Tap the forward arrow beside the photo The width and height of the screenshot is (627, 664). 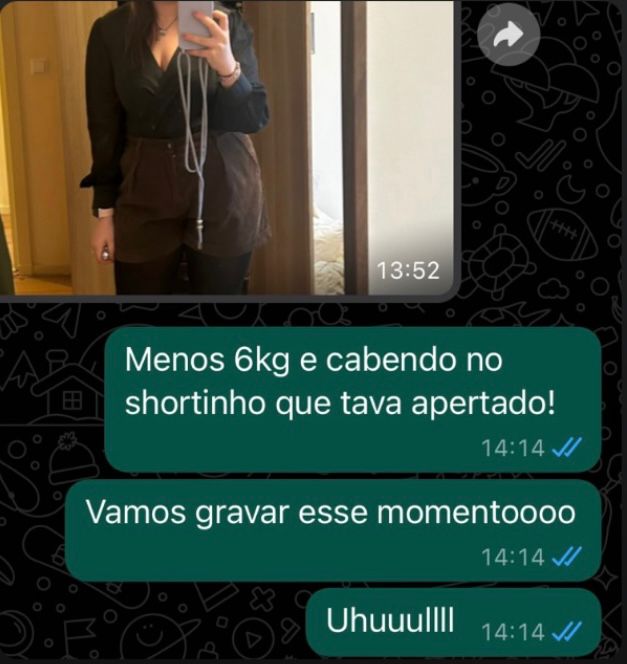coord(507,37)
